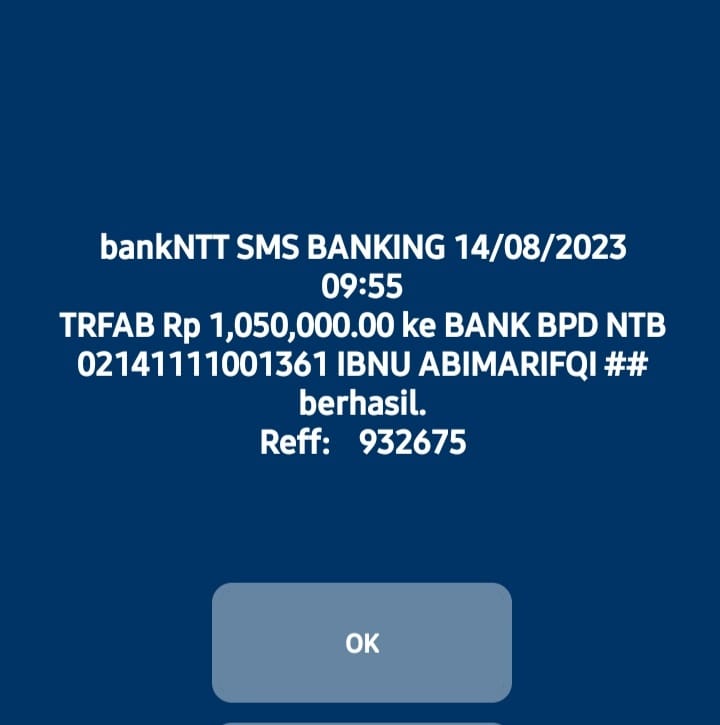Tap OK to dismiss the transfer message
The height and width of the screenshot is (725, 720).
tap(362, 643)
